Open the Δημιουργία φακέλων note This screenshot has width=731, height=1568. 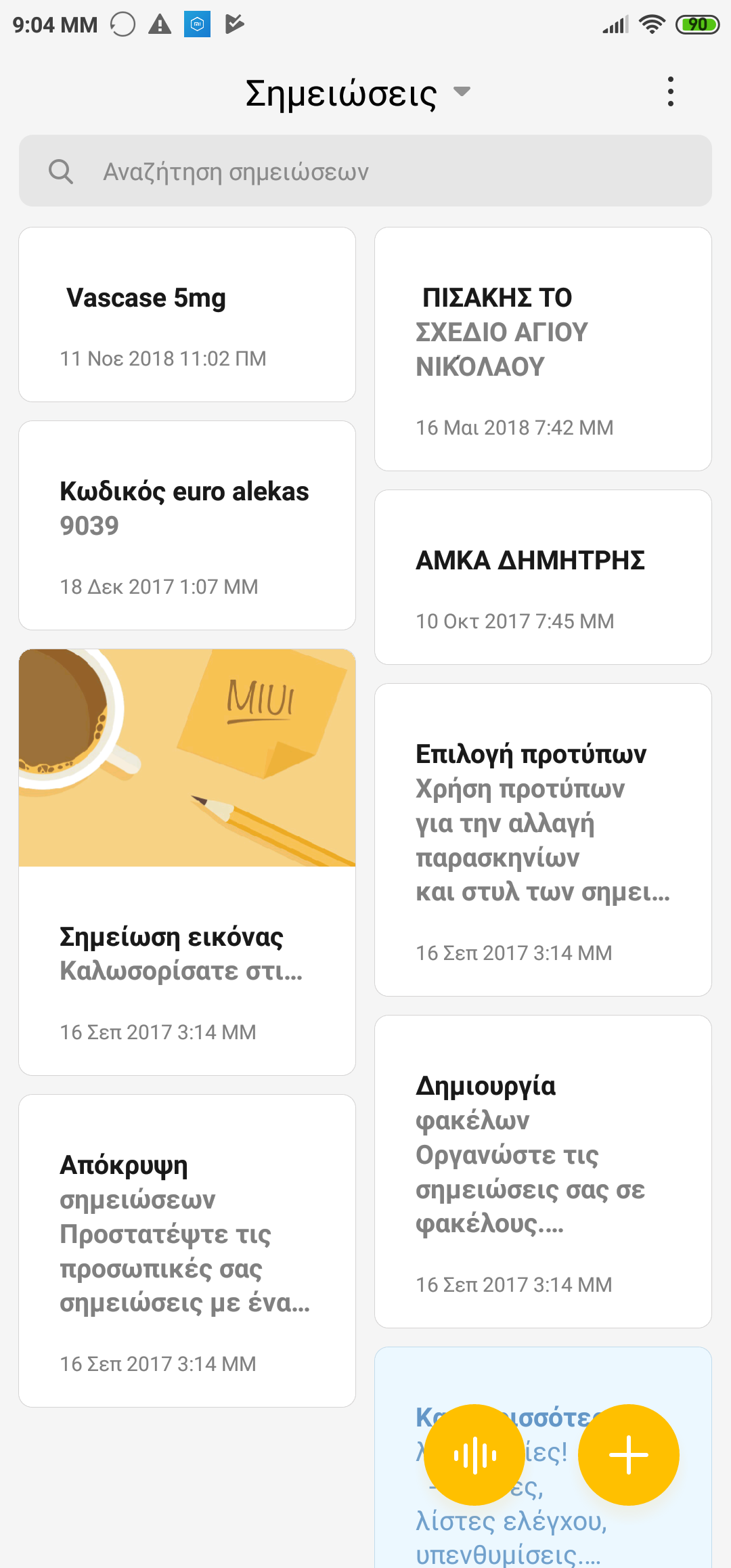click(543, 1171)
